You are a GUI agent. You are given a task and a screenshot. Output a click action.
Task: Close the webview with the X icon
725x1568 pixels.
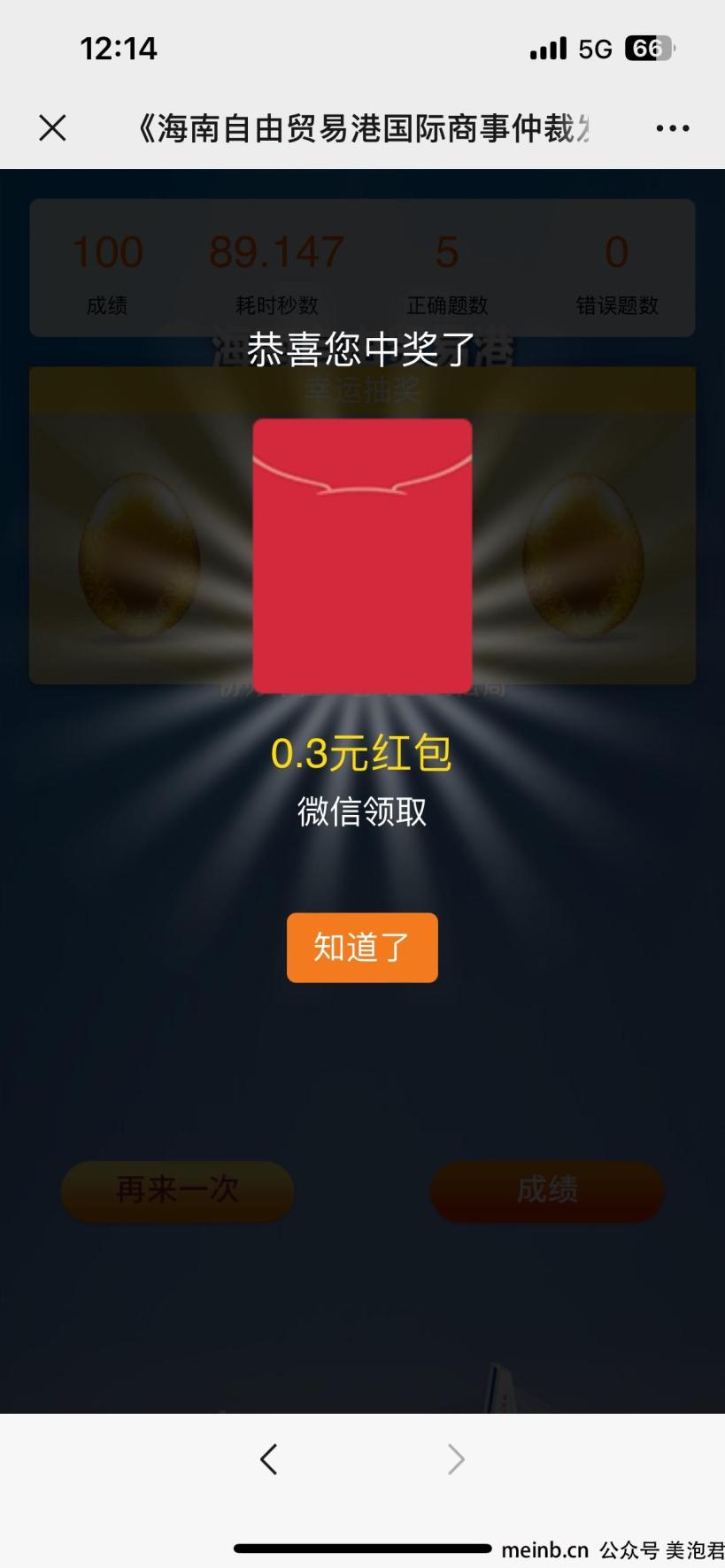tap(52, 128)
